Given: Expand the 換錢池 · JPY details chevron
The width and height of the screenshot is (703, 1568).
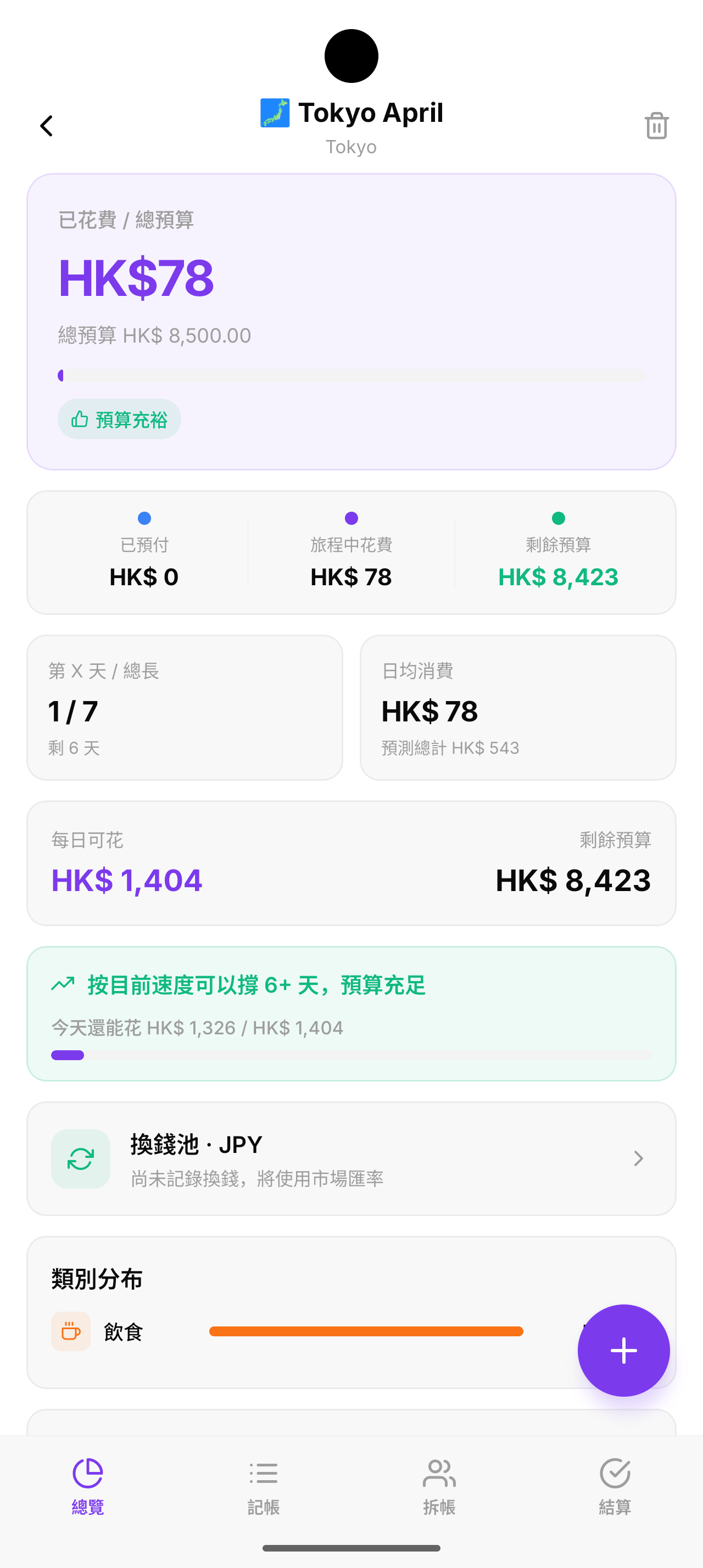Looking at the screenshot, I should (638, 1158).
